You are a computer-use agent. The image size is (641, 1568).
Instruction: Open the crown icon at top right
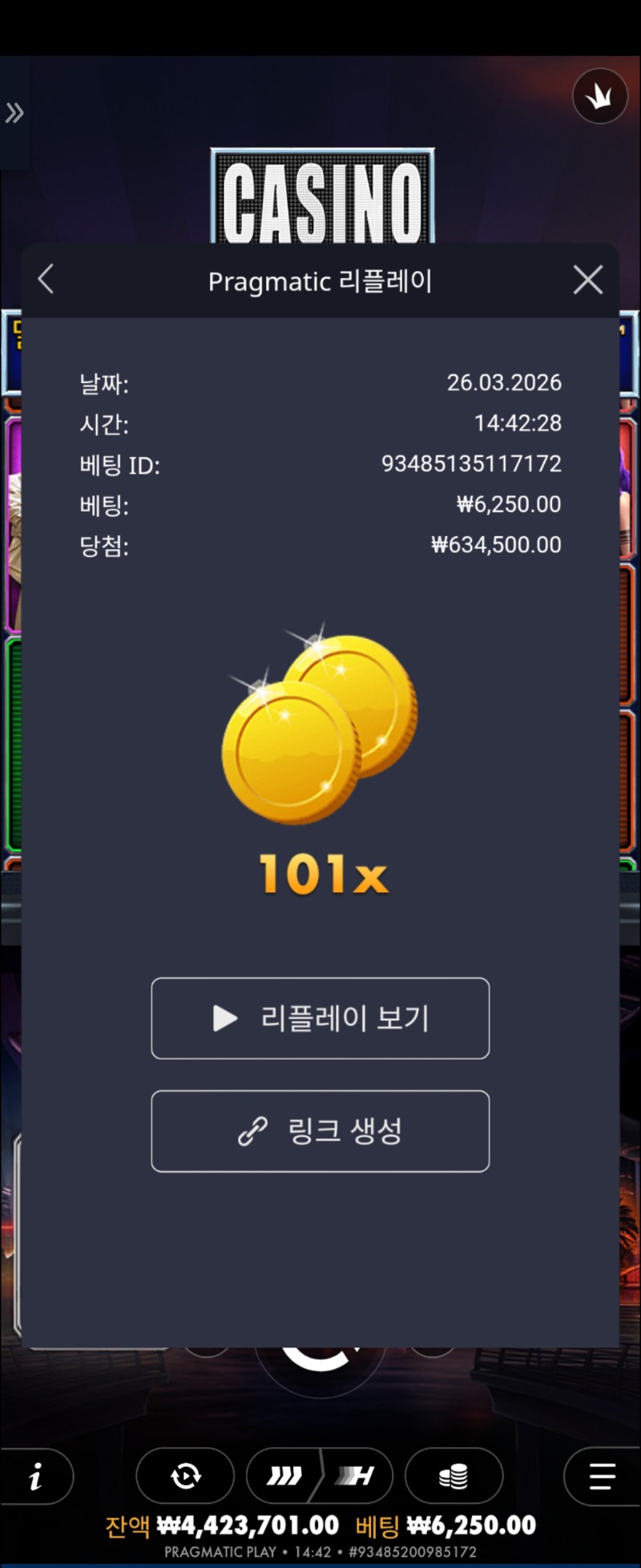click(599, 97)
